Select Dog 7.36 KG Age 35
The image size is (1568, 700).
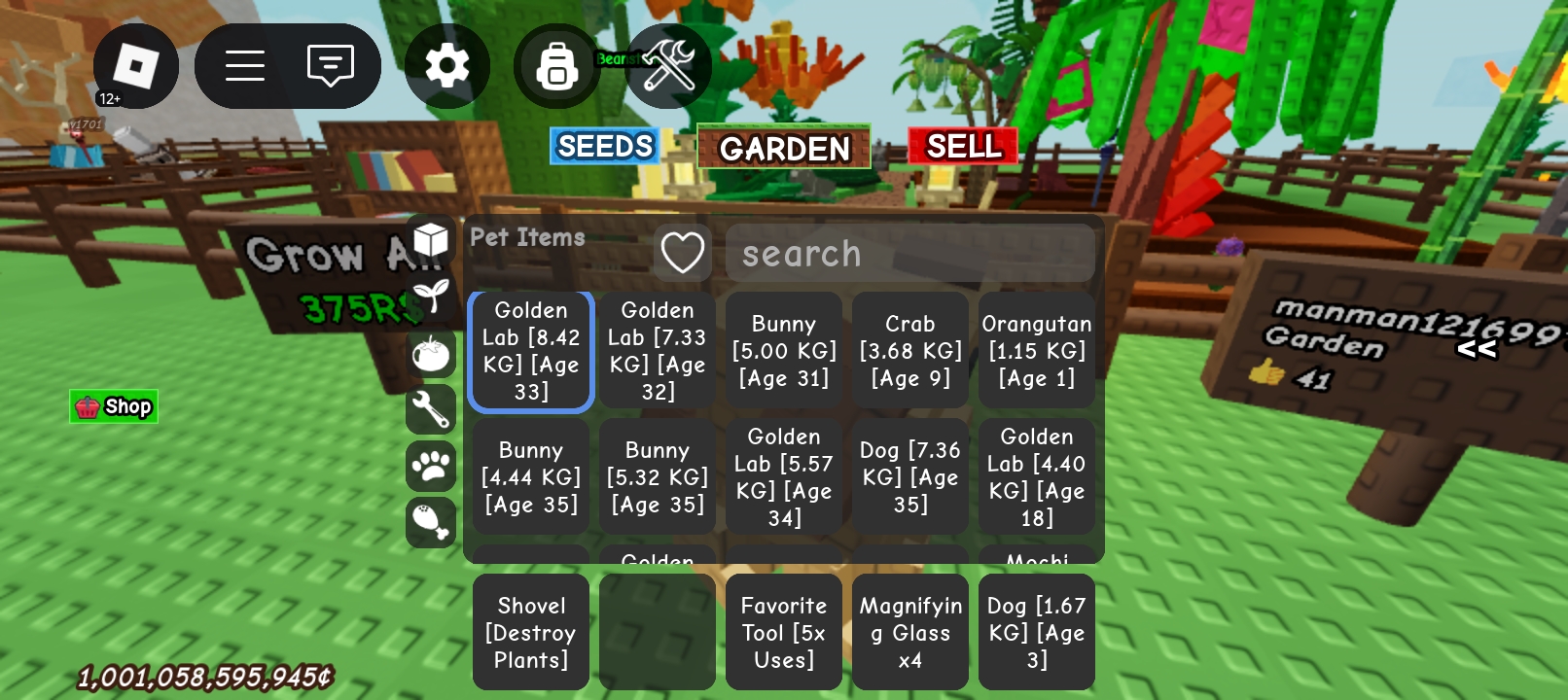pos(910,477)
